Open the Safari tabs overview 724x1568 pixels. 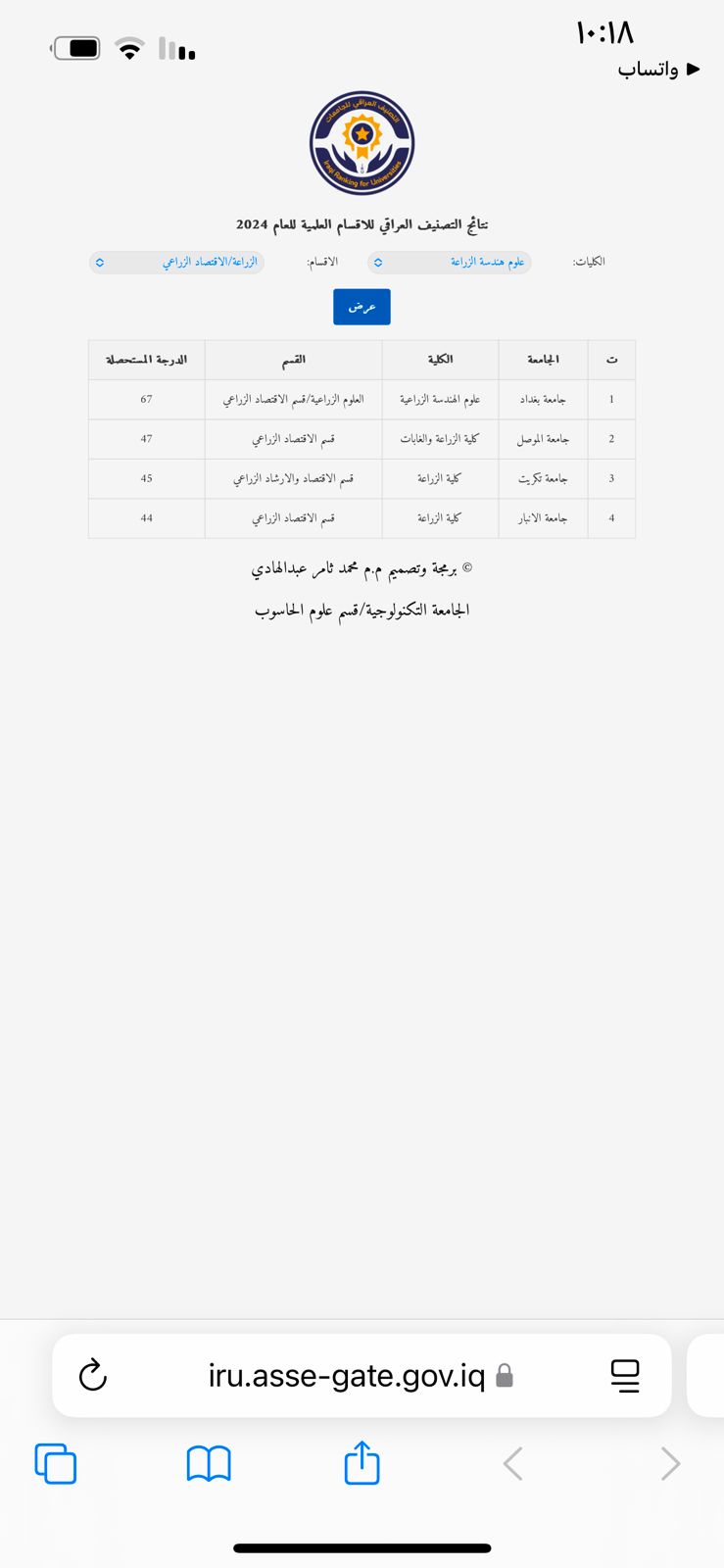[56, 1464]
